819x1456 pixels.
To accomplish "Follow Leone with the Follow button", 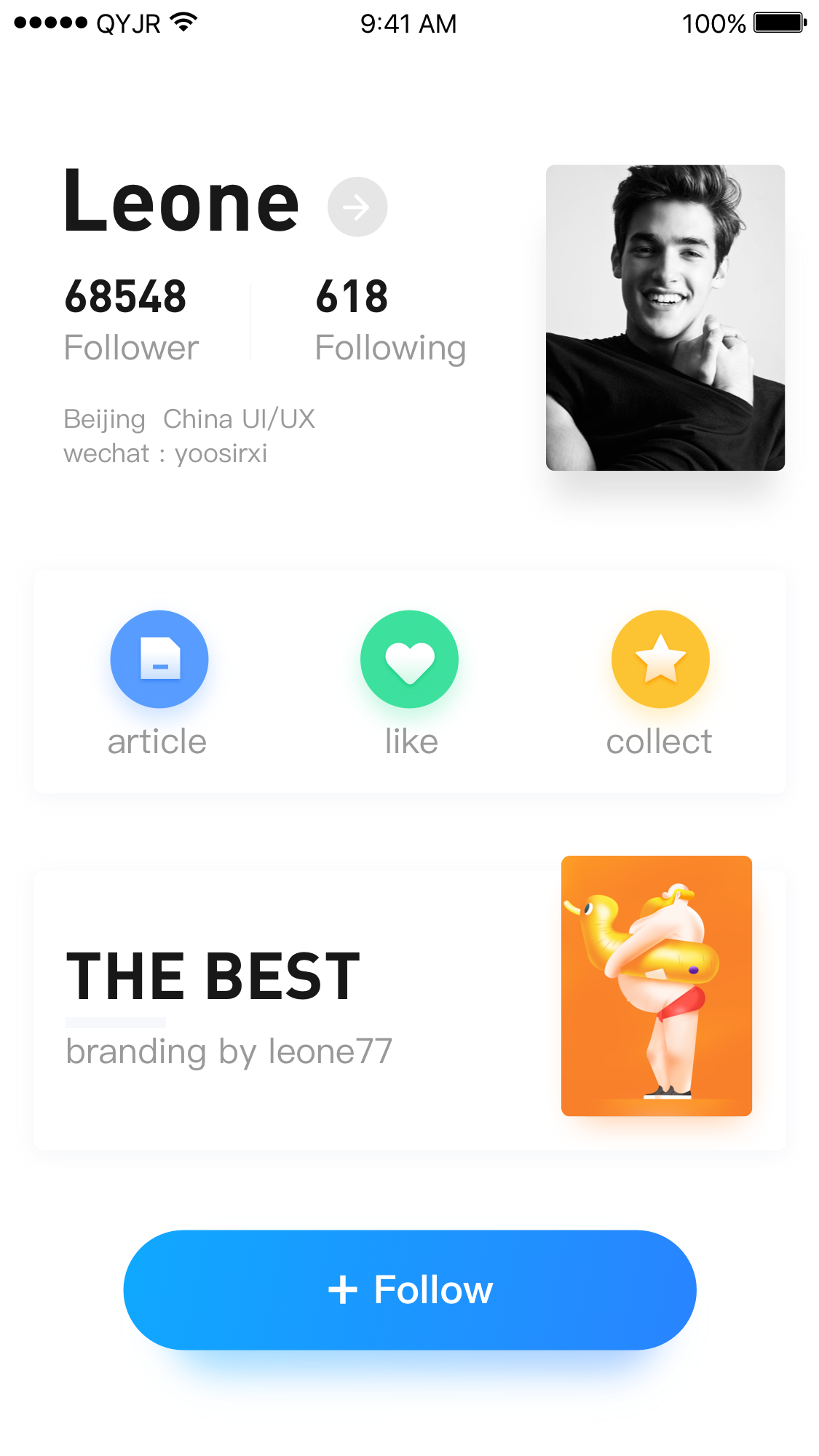I will pyautogui.click(x=410, y=1290).
